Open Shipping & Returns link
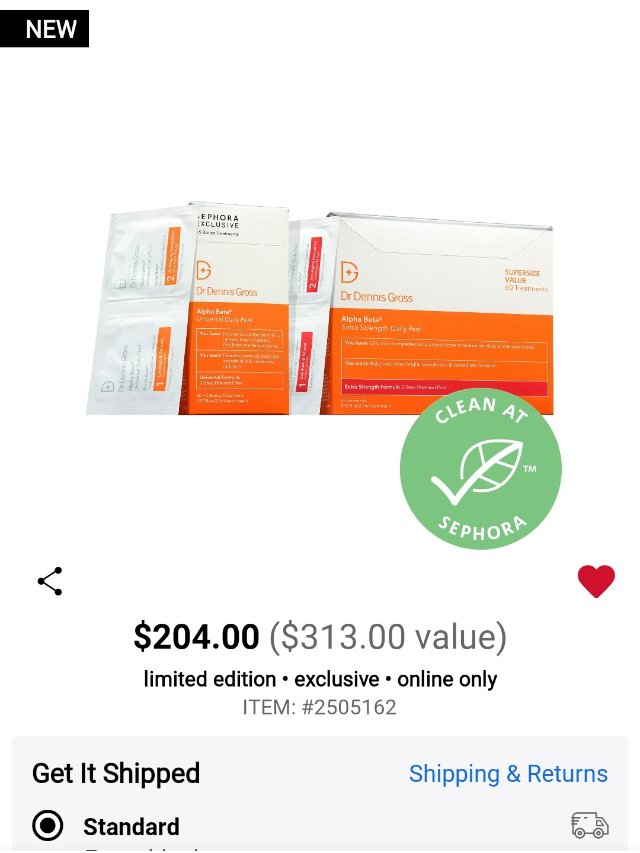The image size is (640, 853). point(508,774)
